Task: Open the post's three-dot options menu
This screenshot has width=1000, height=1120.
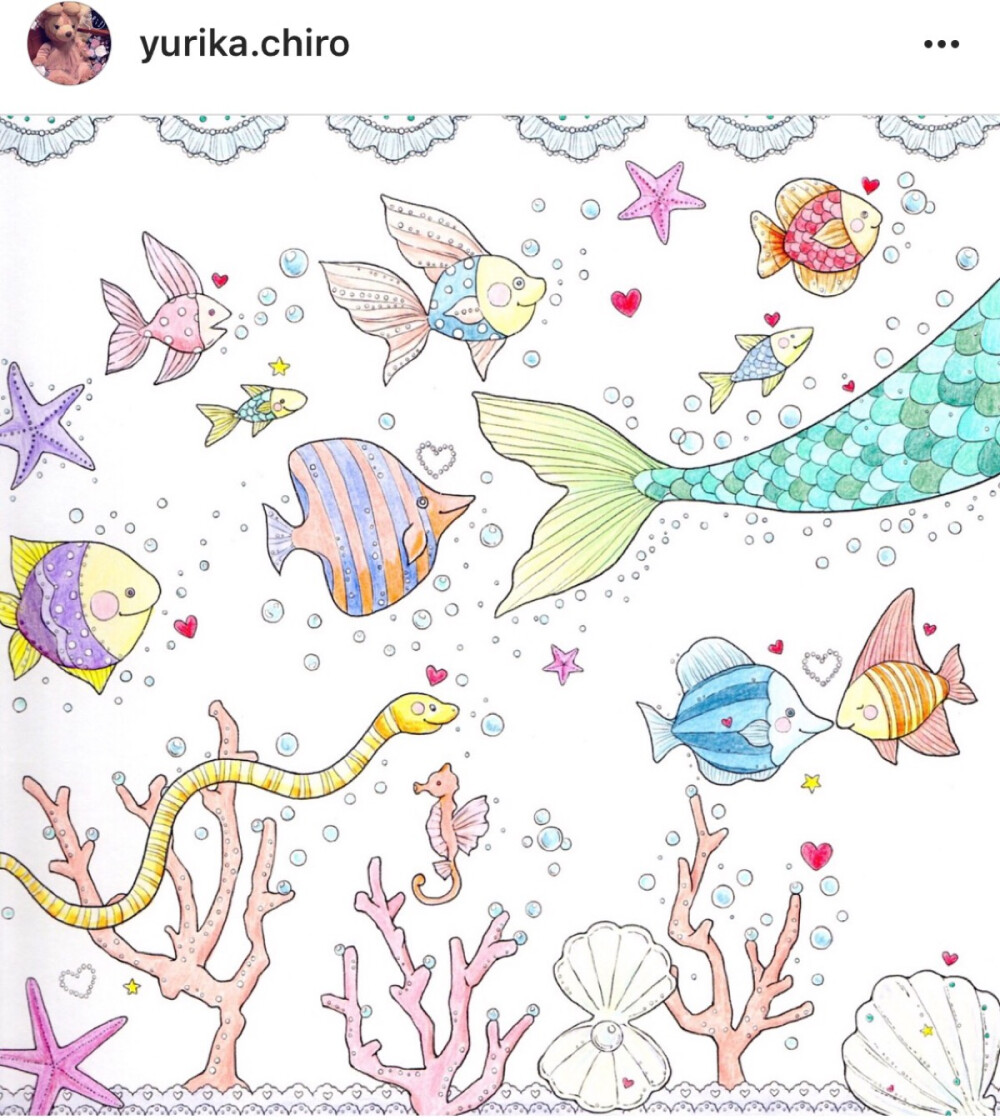Action: coord(941,45)
